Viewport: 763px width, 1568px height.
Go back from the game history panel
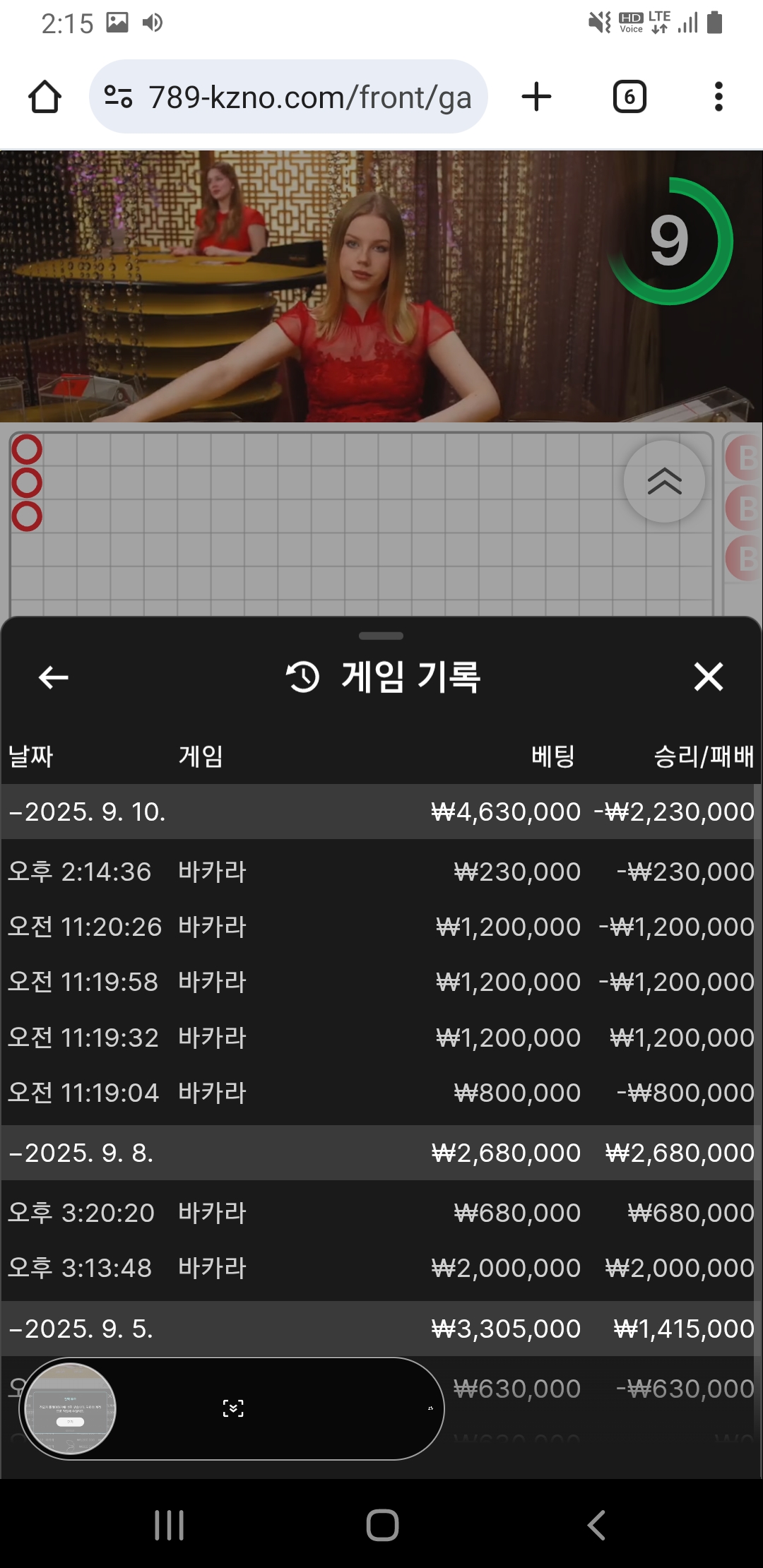53,677
